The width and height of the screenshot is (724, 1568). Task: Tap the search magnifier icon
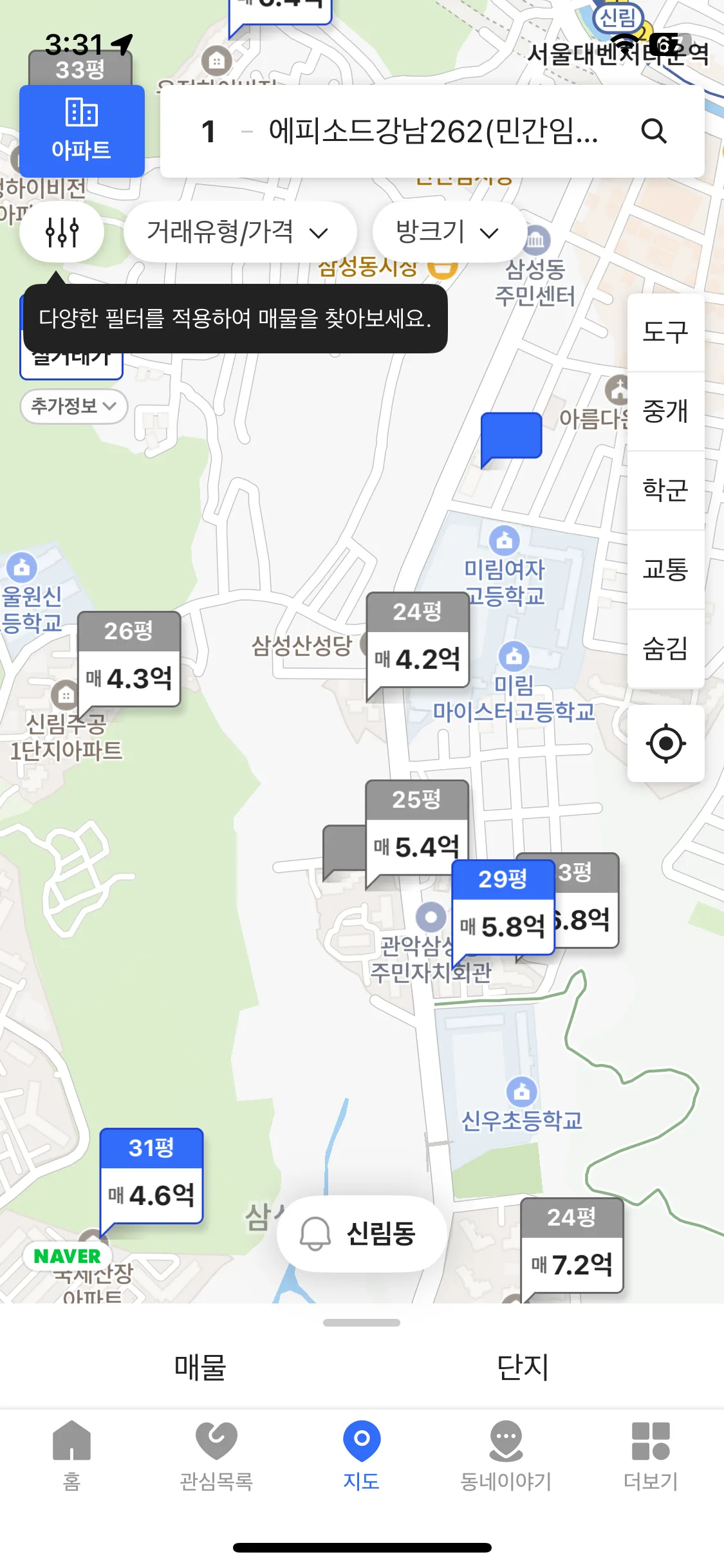[x=655, y=132]
